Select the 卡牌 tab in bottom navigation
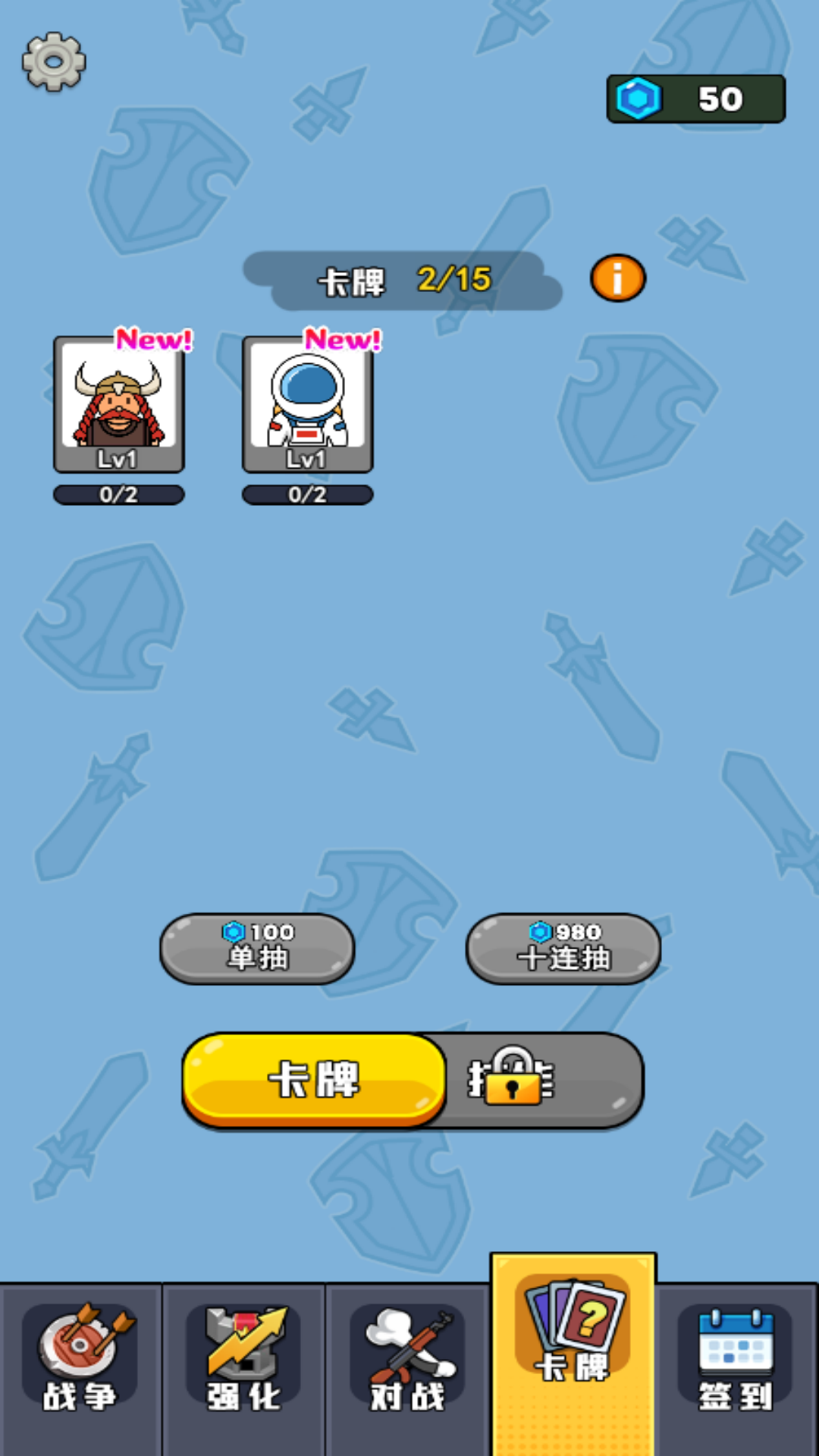The image size is (819, 1456). pos(573,1335)
